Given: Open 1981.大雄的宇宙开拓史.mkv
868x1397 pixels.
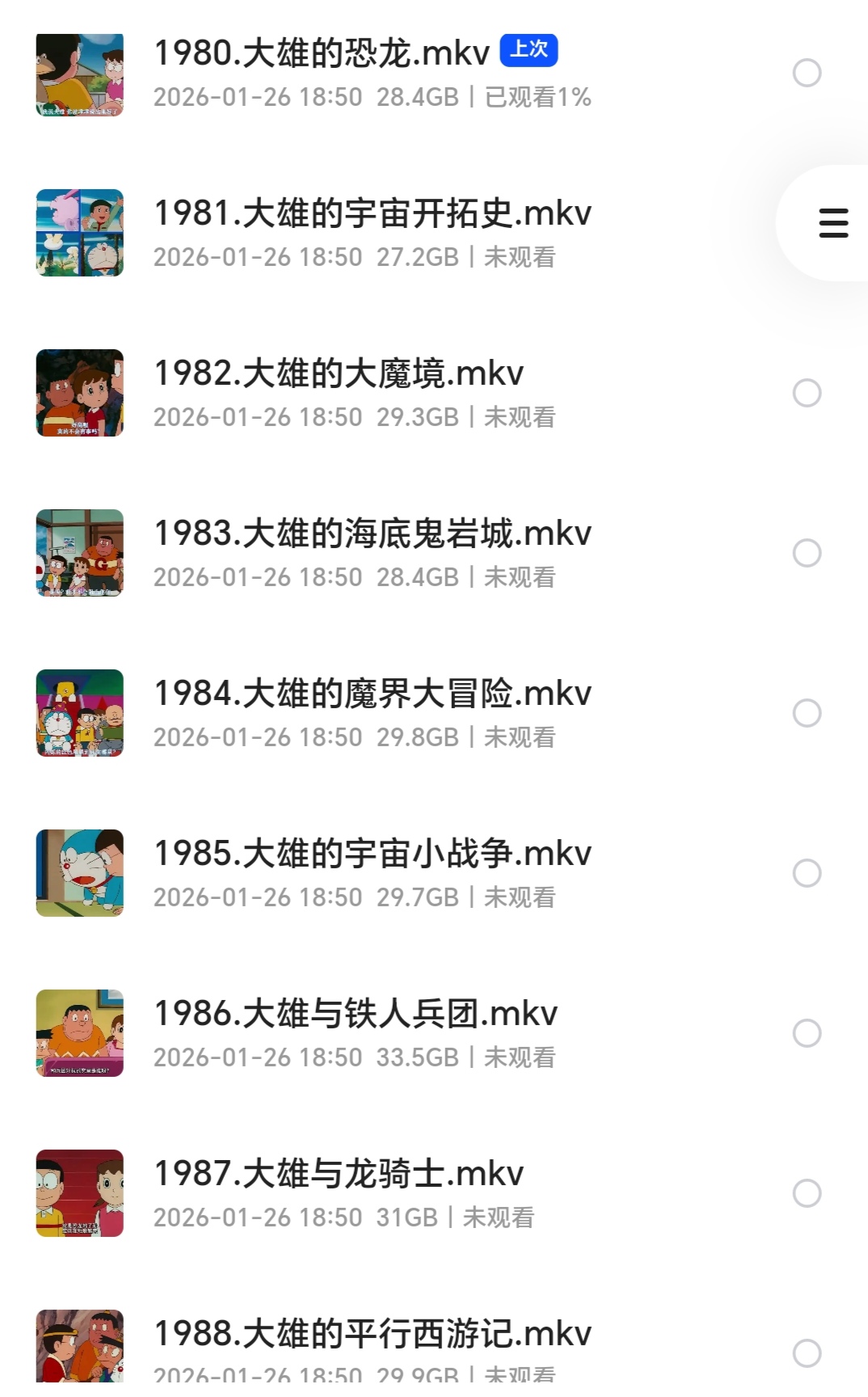Looking at the screenshot, I should (372, 214).
